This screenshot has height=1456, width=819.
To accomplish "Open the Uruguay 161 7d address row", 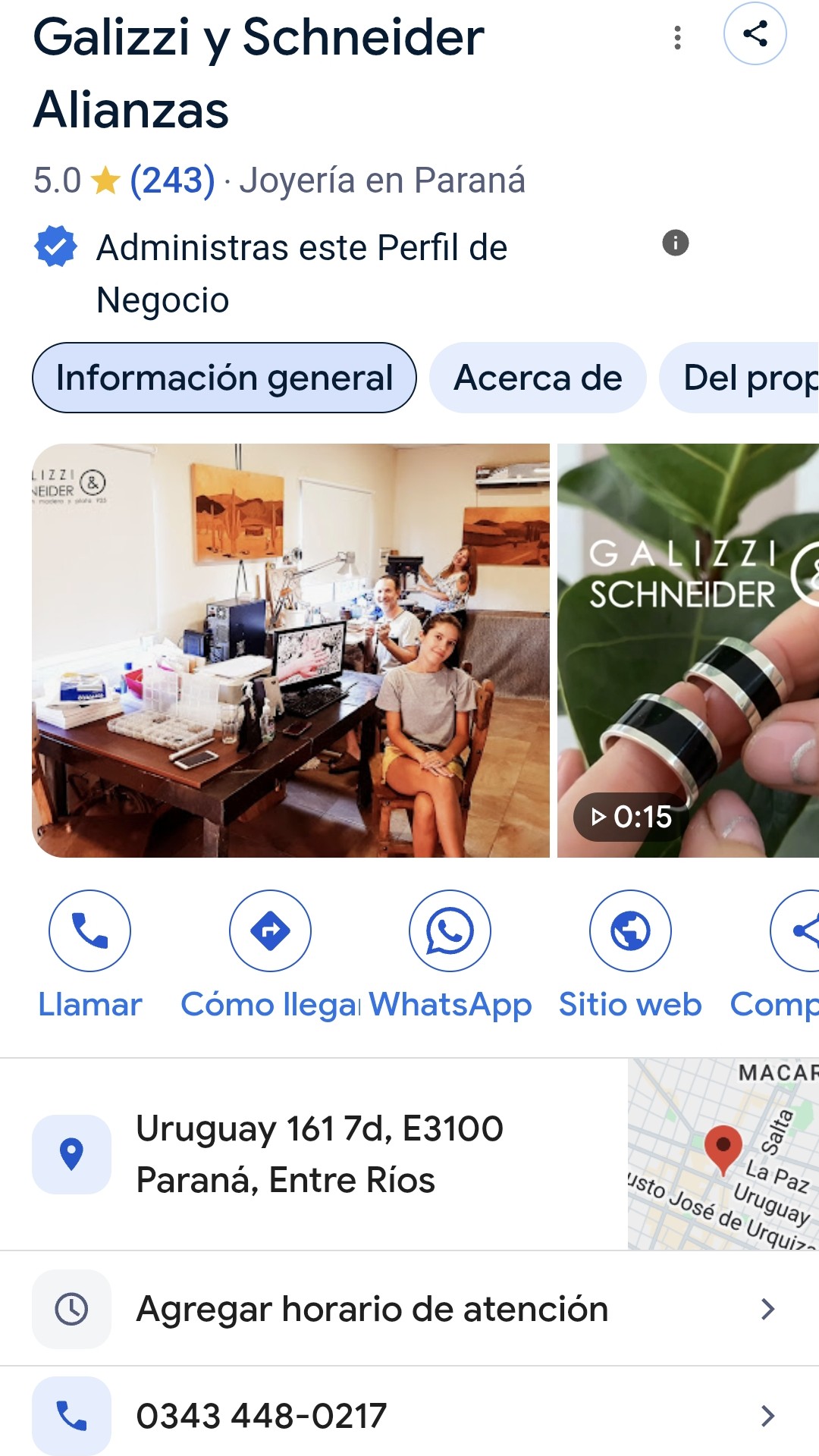I will click(314, 1154).
